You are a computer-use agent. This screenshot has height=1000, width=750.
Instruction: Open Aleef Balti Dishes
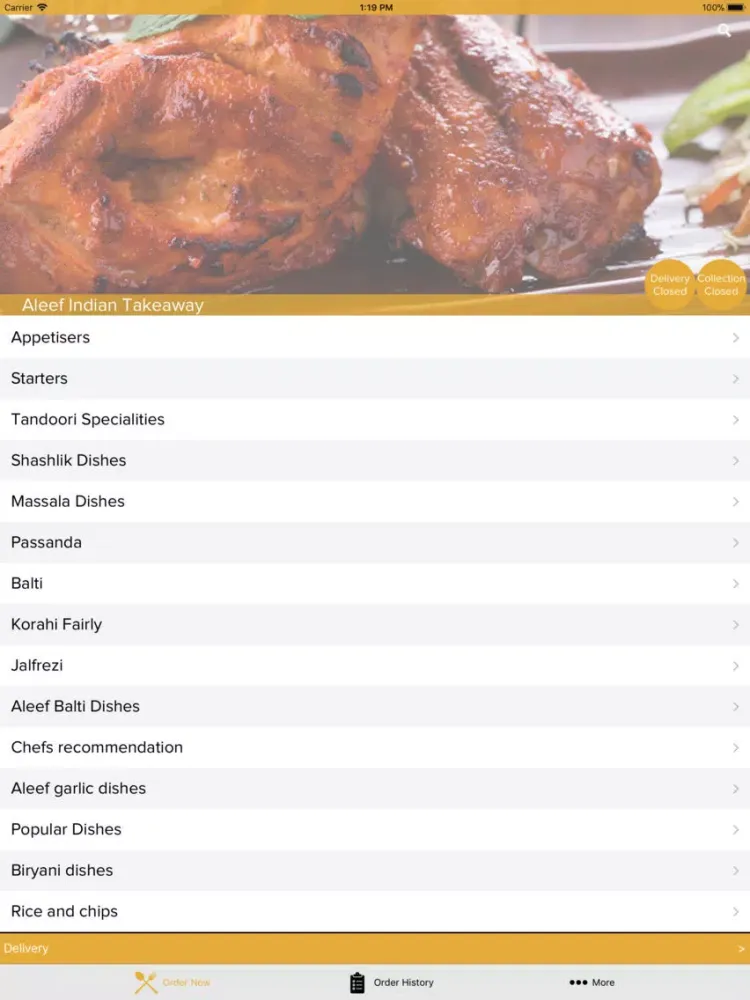click(x=375, y=706)
